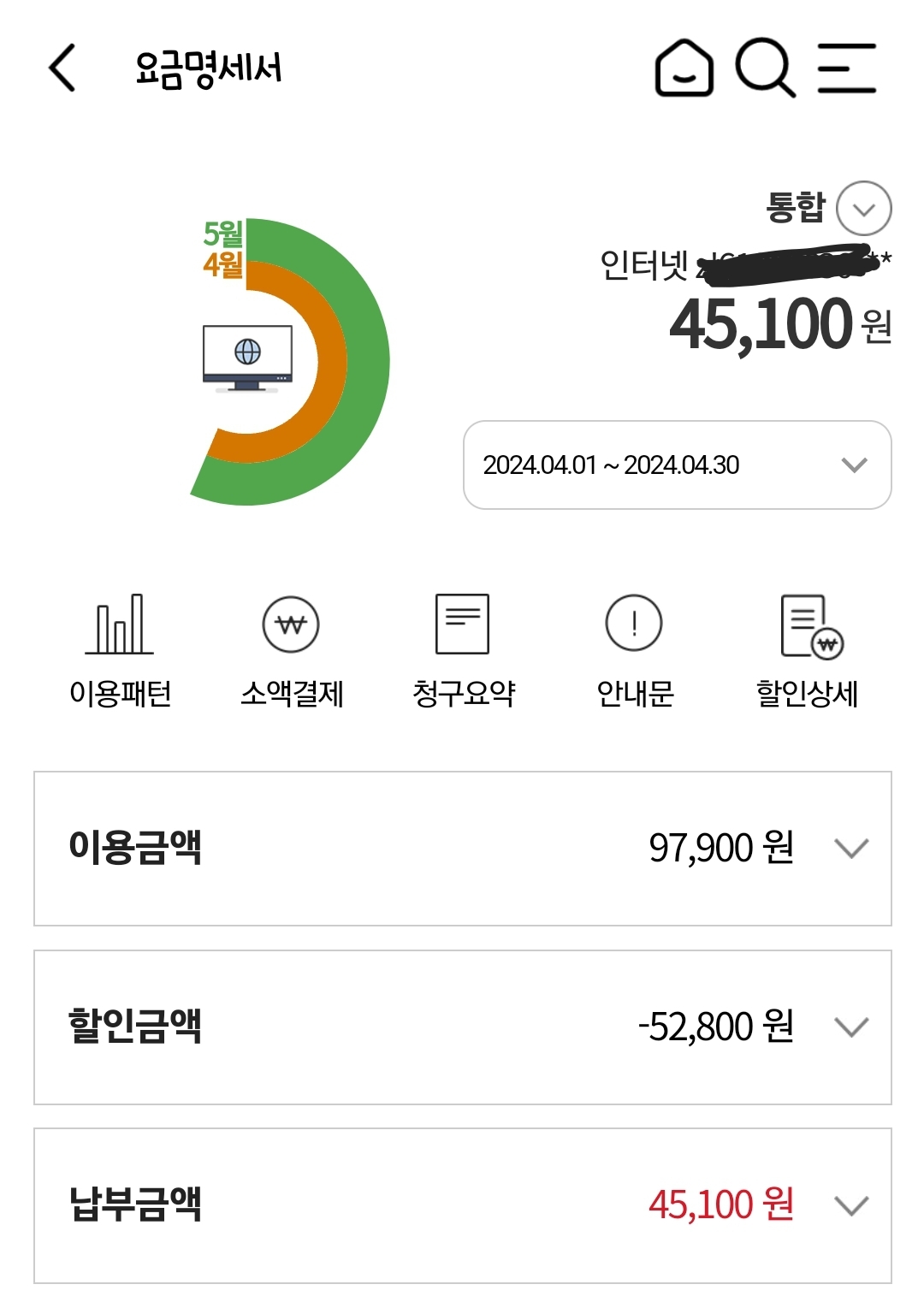Viewport: 924px width, 1308px height.
Task: Expand the 이용금액 97,900 원 section
Action: [850, 849]
